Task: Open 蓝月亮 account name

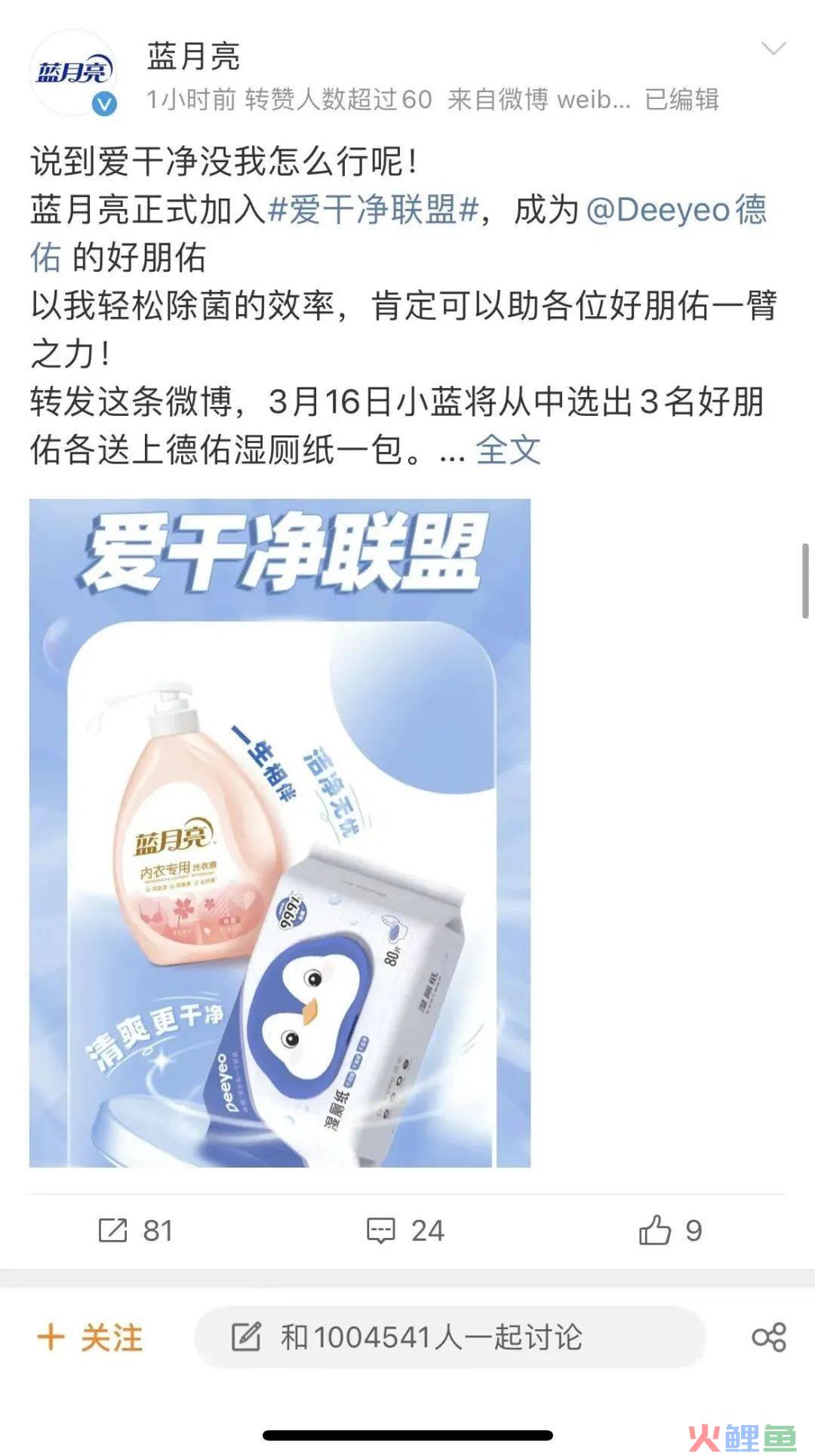Action: tap(193, 57)
